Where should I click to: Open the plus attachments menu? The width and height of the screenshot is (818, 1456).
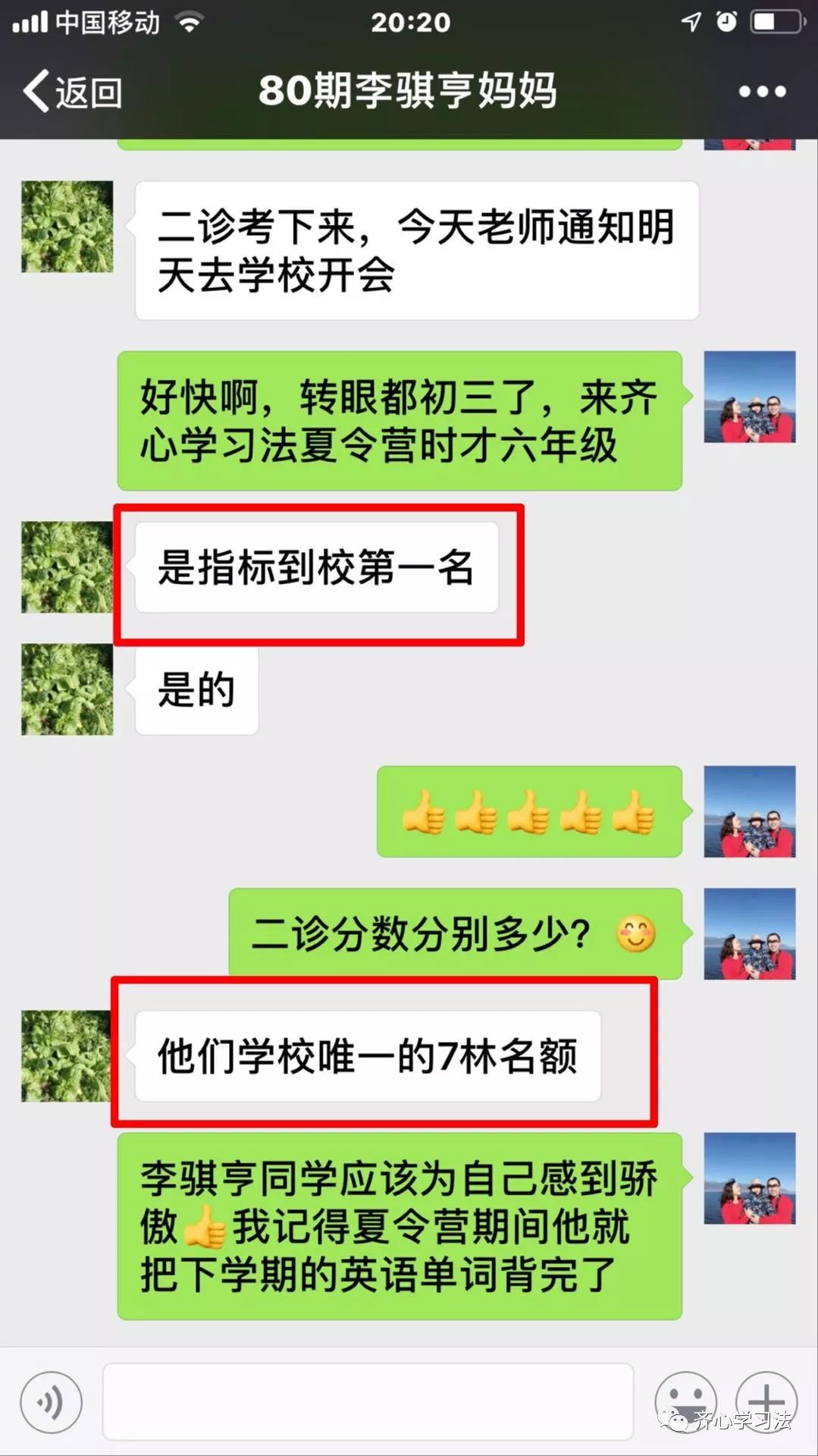[766, 1403]
